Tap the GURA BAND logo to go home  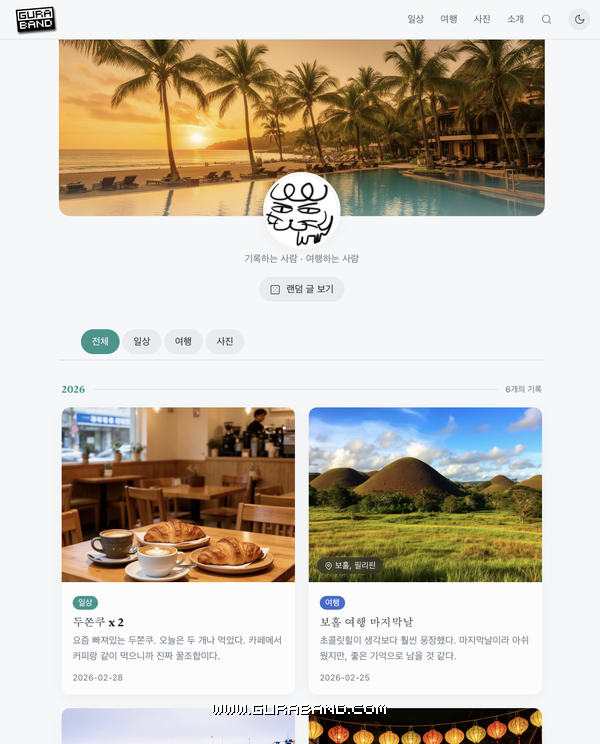[x=36, y=19]
